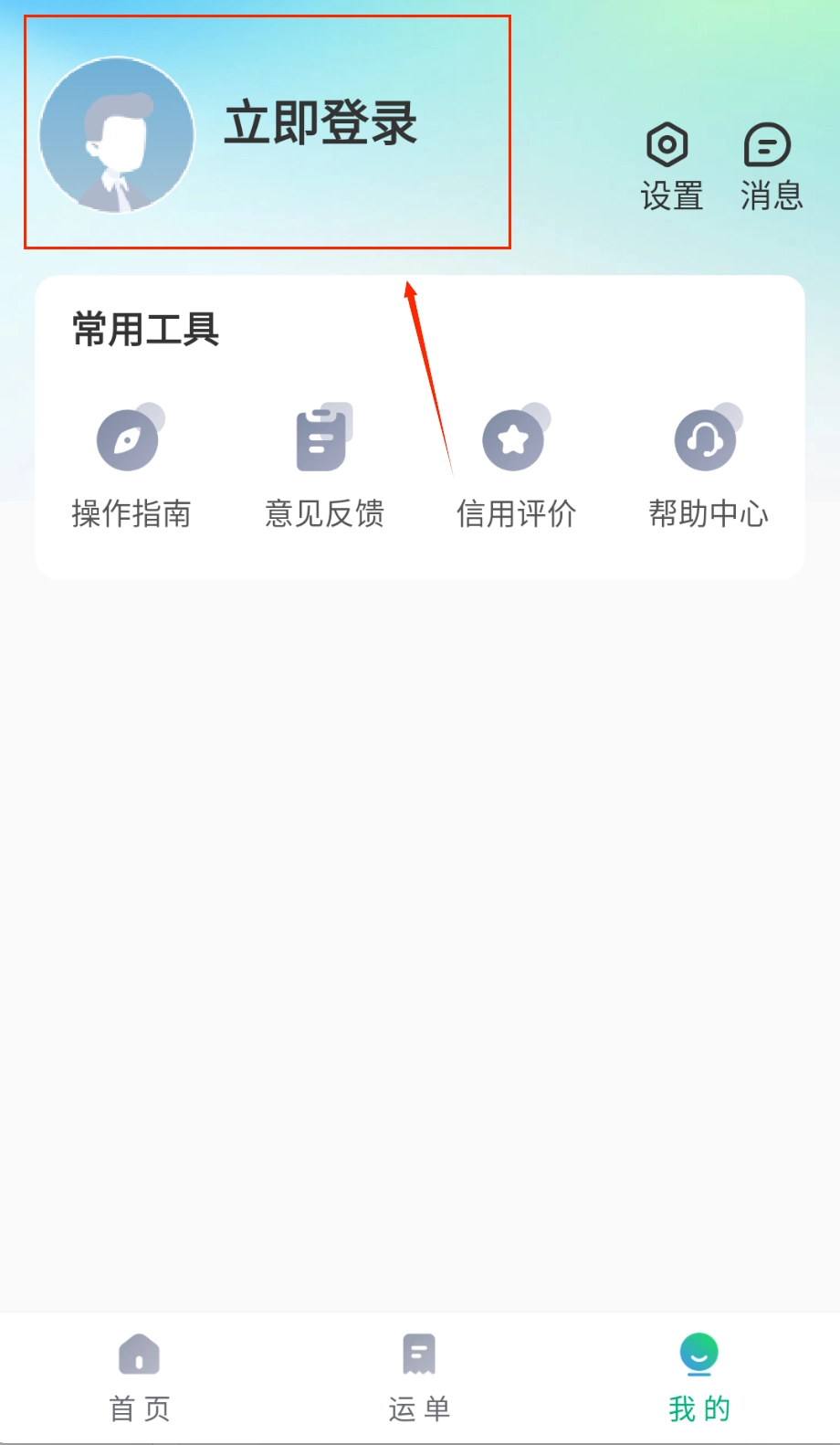Open 操作指南 guide

pyautogui.click(x=131, y=466)
